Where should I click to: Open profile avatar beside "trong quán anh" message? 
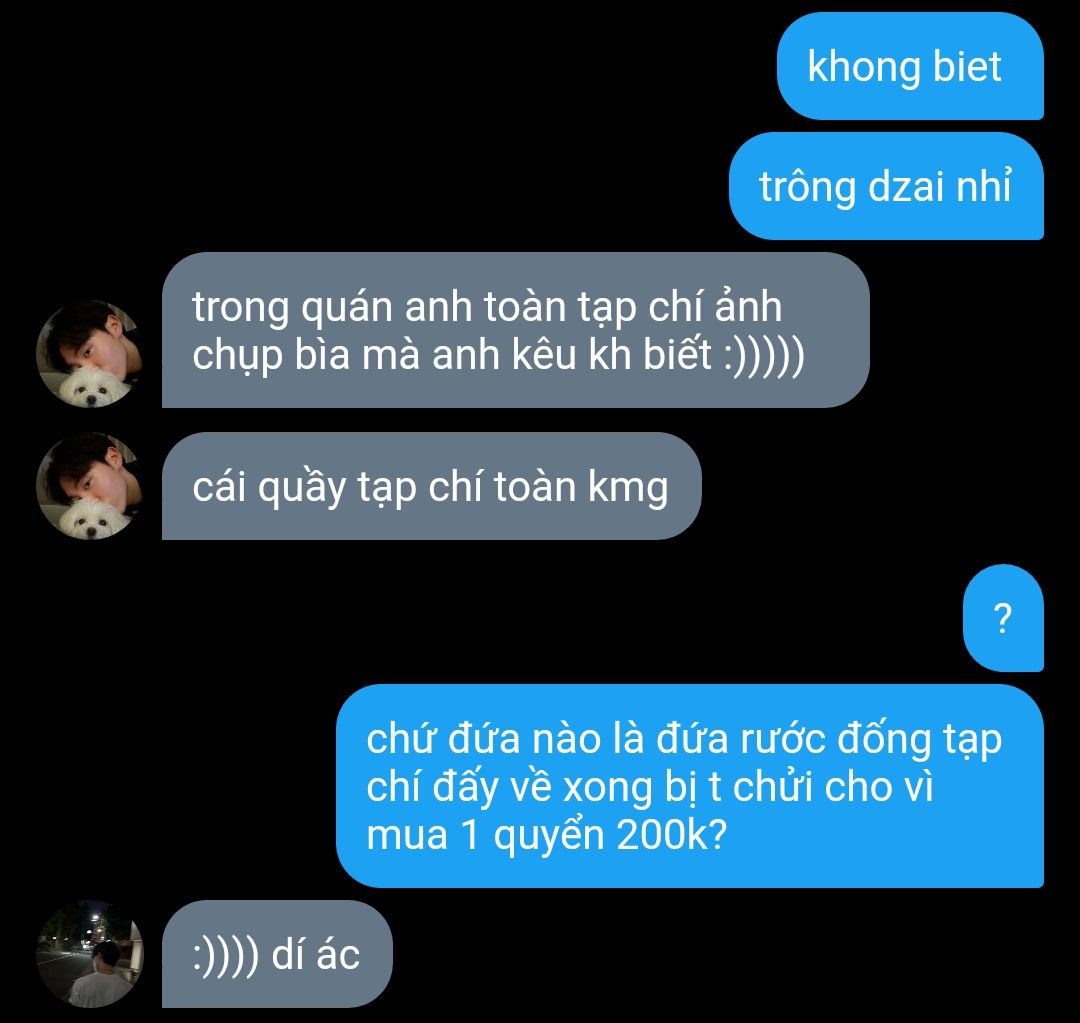(x=90, y=354)
